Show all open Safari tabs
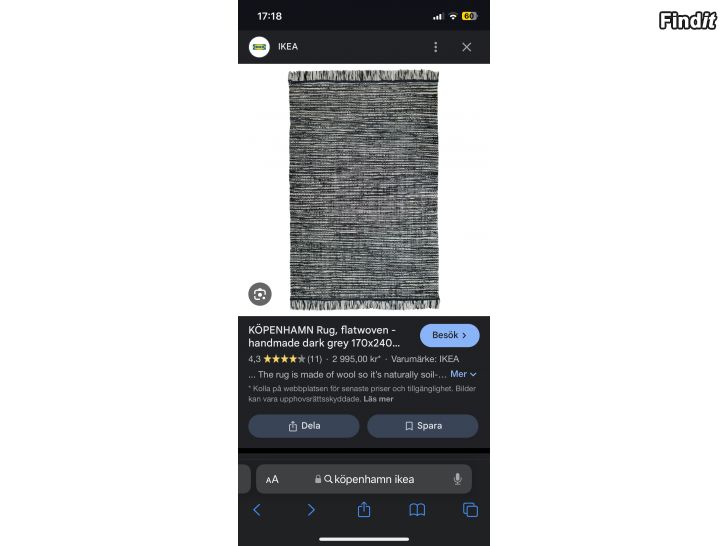Image resolution: width=728 pixels, height=546 pixels. coord(470,510)
